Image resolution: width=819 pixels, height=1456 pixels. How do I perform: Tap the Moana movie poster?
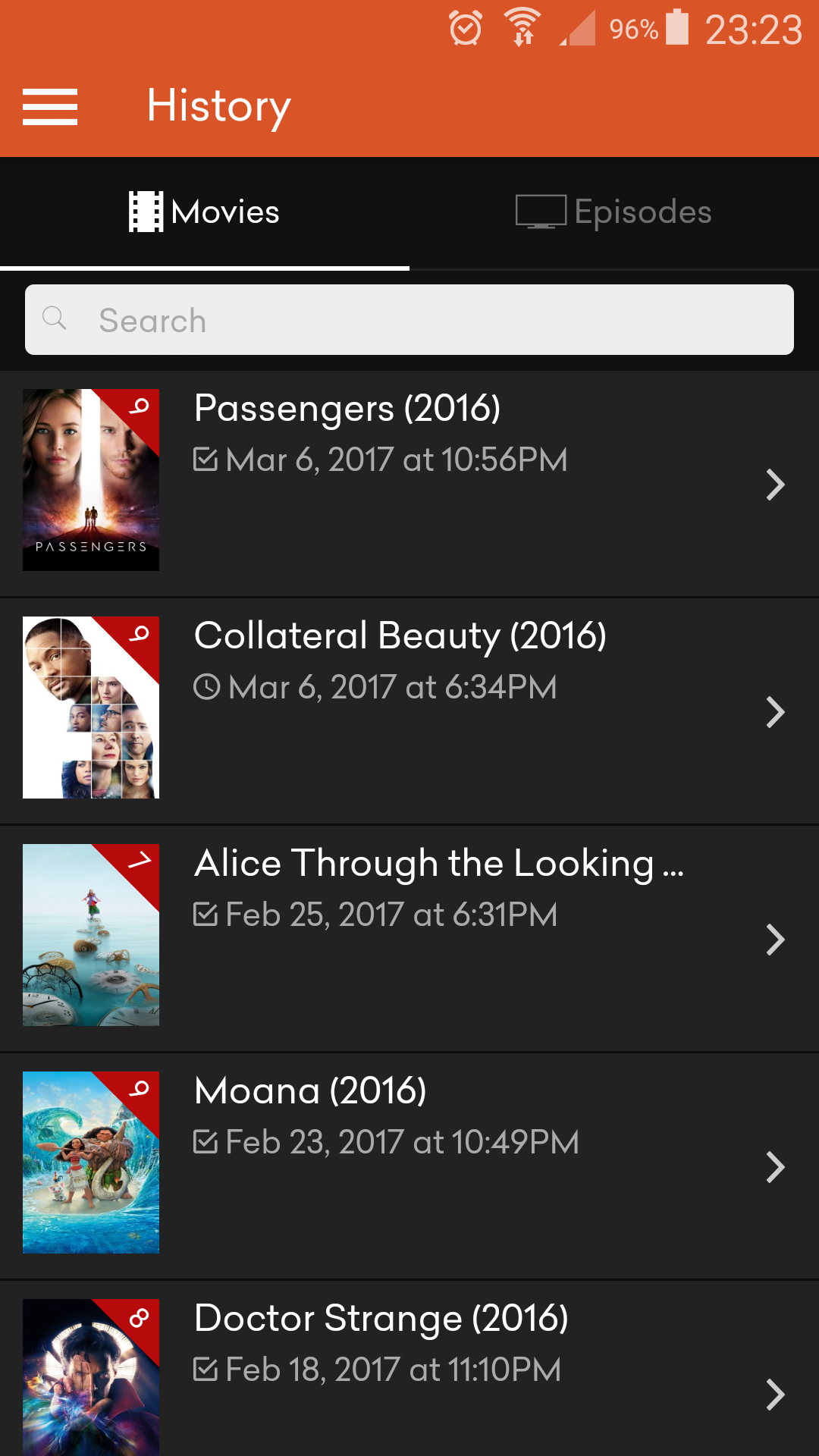91,1163
